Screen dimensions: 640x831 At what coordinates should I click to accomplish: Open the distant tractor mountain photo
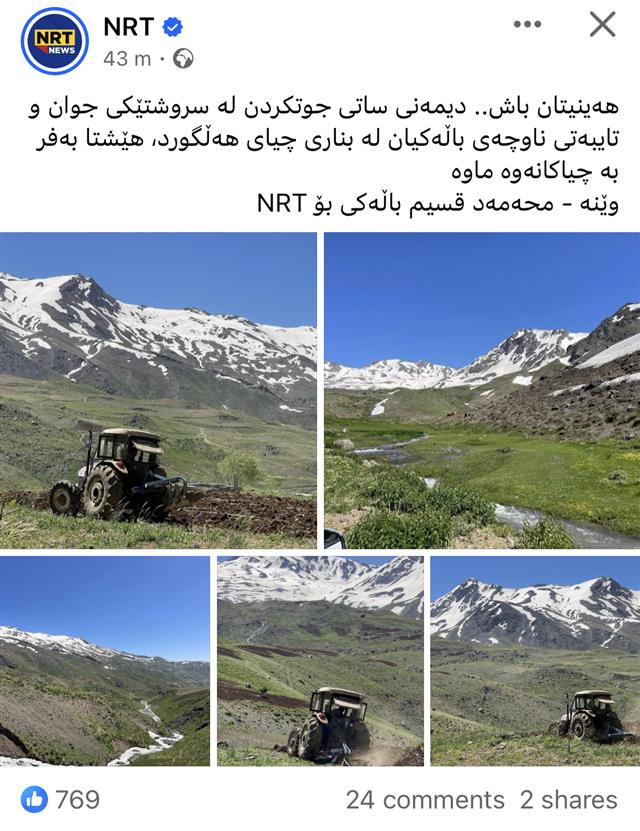(x=535, y=661)
